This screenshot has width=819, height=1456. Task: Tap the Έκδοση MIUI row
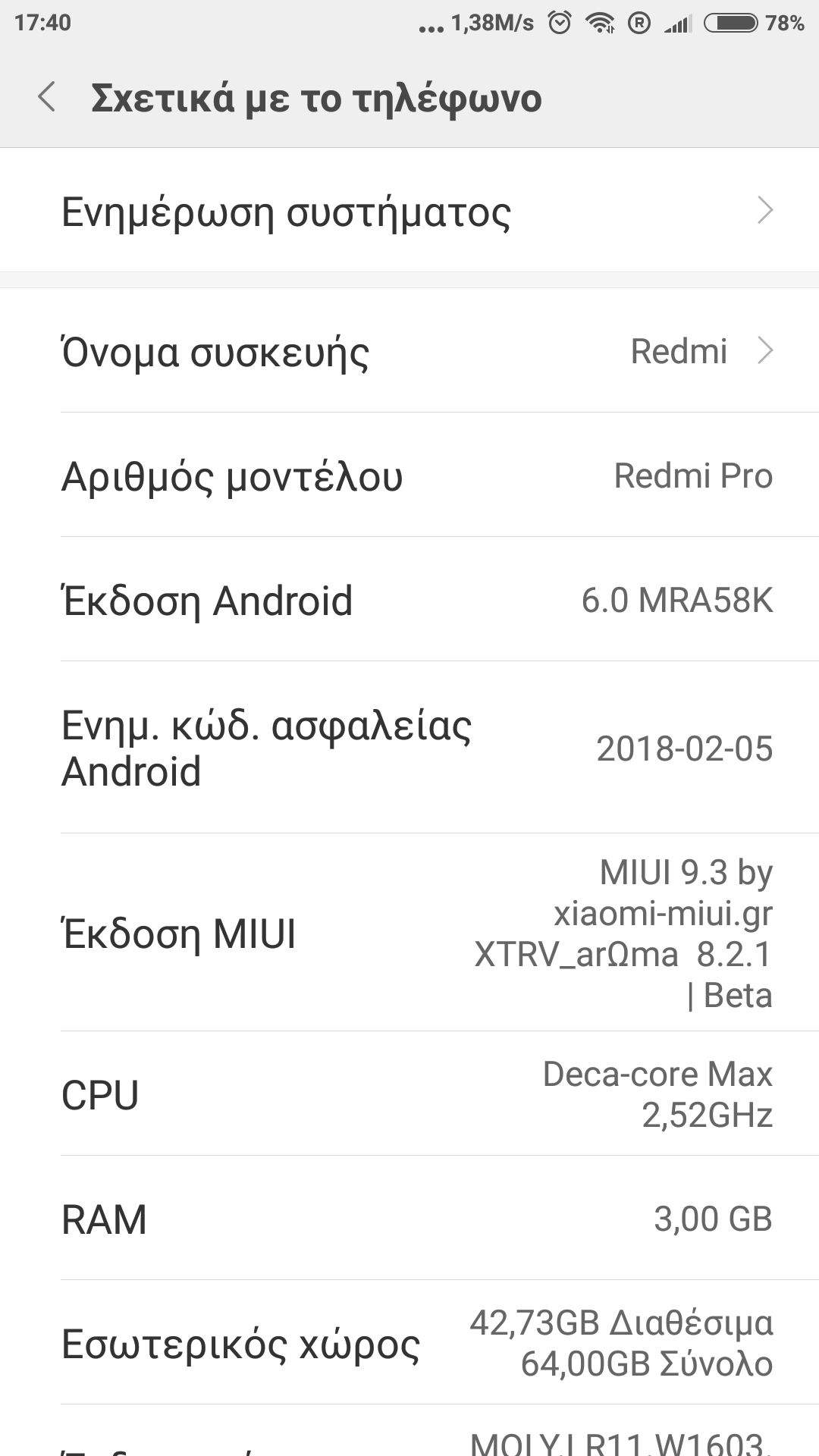coord(409,933)
